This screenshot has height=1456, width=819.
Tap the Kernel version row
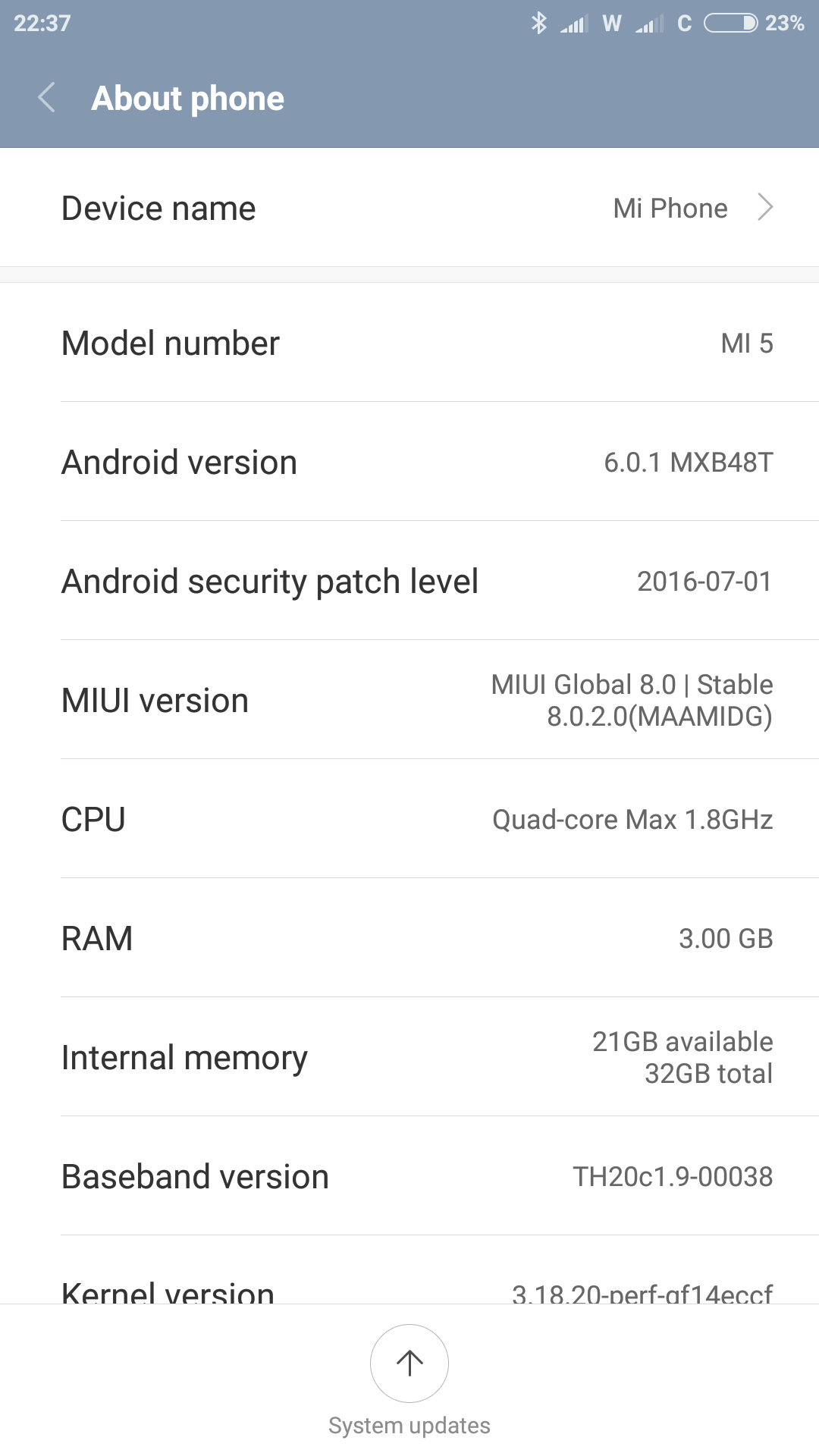(x=409, y=1289)
